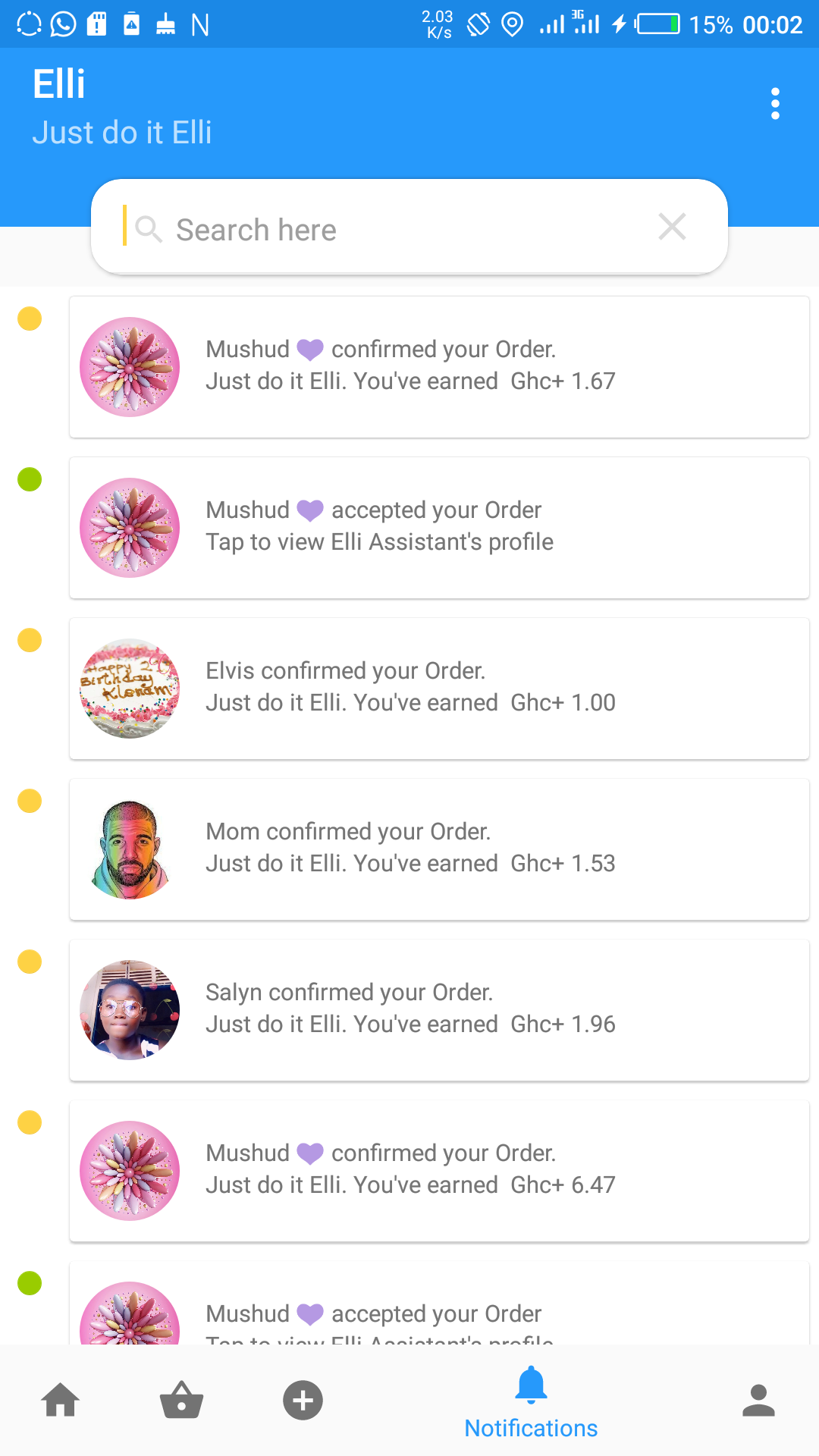Tap the Search here field
819x1456 pixels.
coord(409,227)
